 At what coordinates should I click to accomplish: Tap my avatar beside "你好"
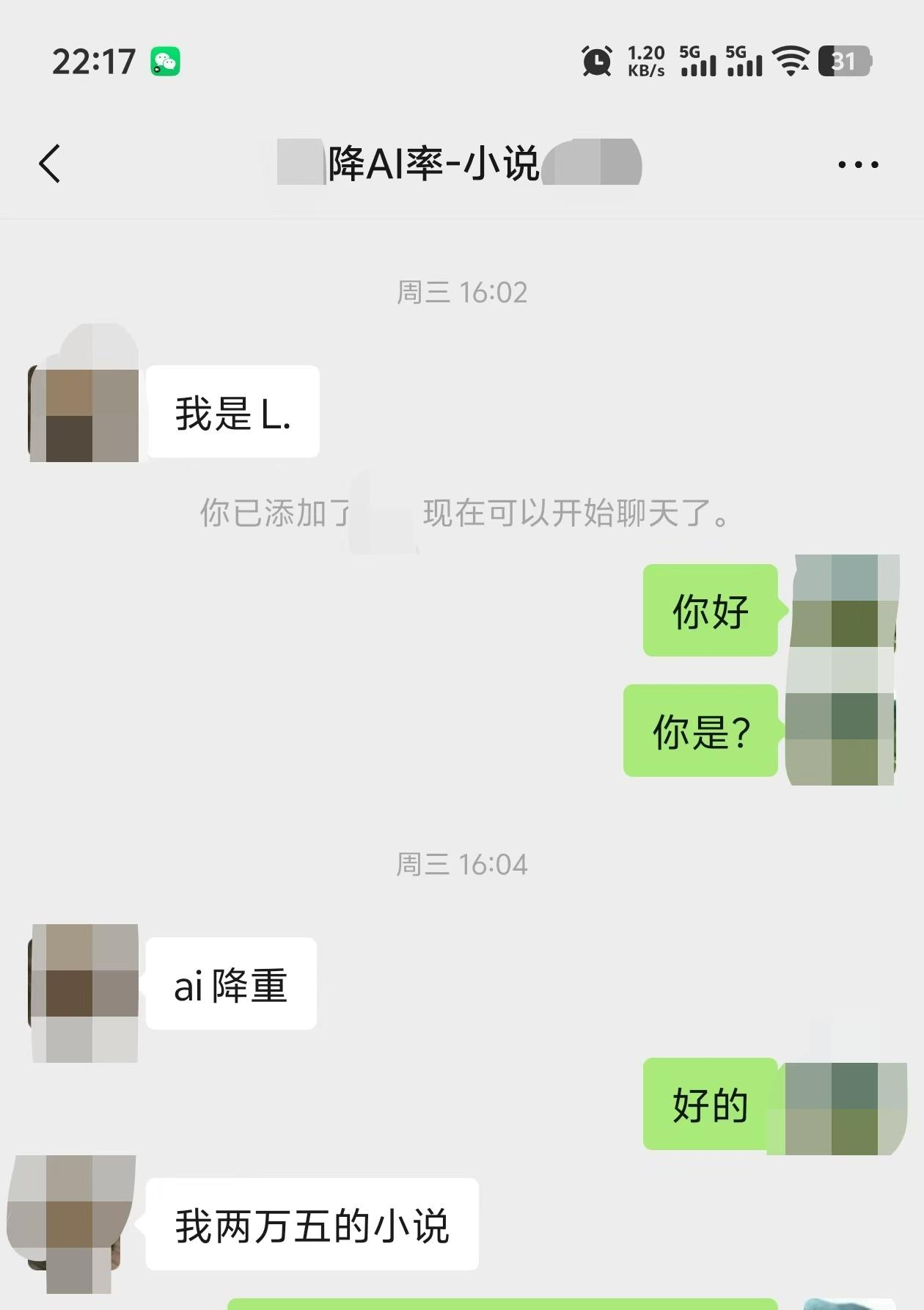843,610
